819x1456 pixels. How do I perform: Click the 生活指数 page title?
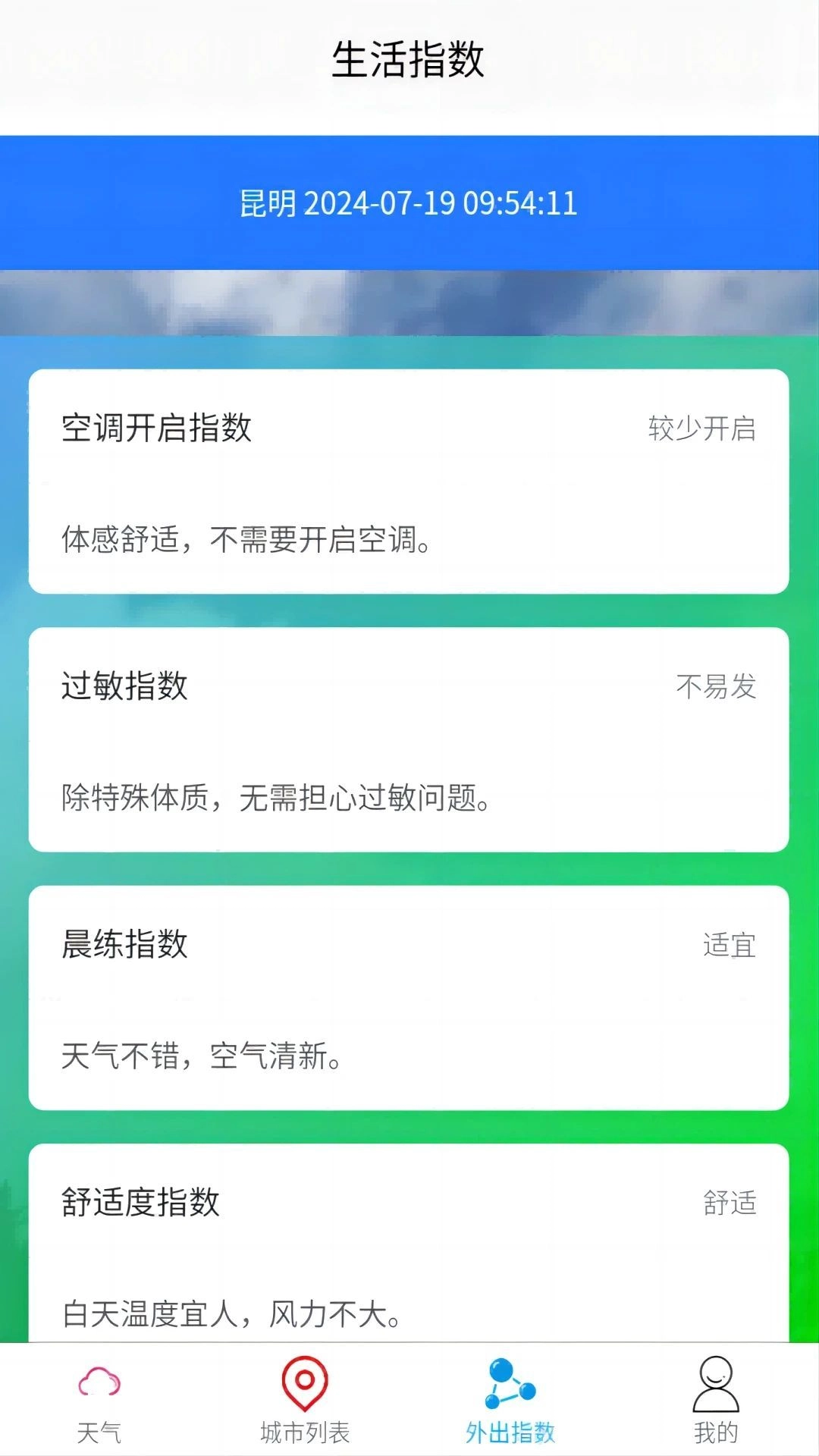409,62
